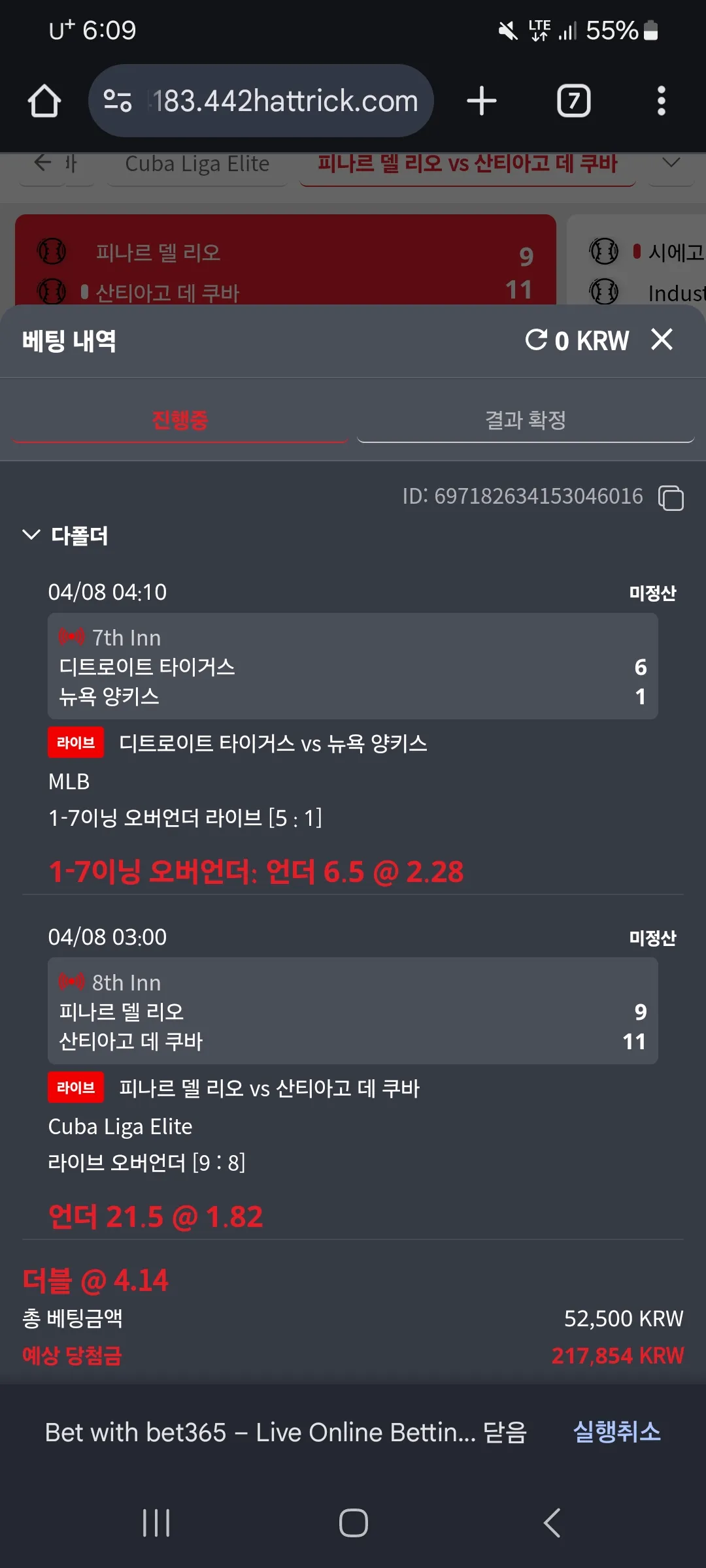
Task: Open a new browser tab
Action: point(482,101)
